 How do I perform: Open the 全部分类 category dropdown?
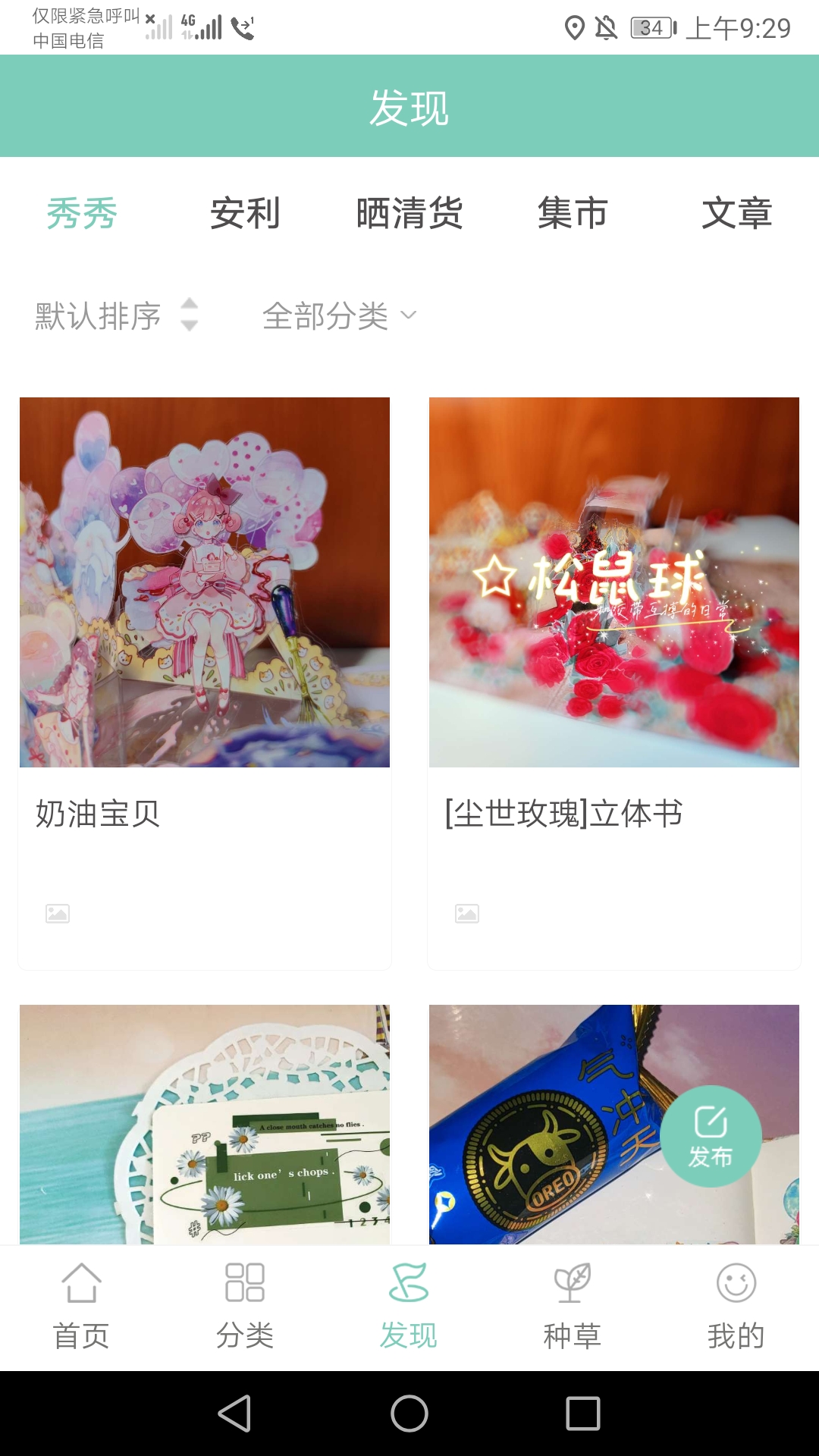[x=339, y=317]
